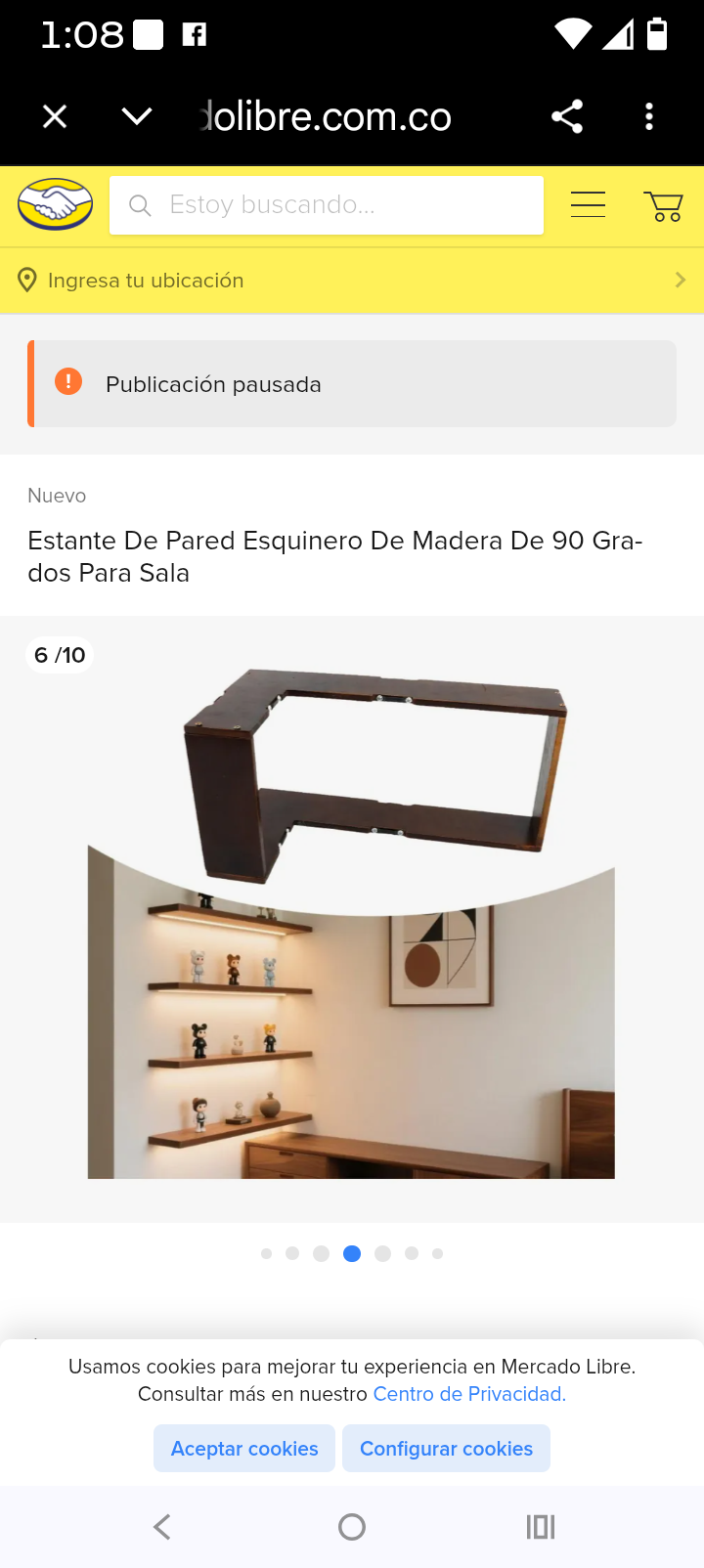Image resolution: width=704 pixels, height=1568 pixels.
Task: Open the hamburger menu
Action: pyautogui.click(x=588, y=205)
